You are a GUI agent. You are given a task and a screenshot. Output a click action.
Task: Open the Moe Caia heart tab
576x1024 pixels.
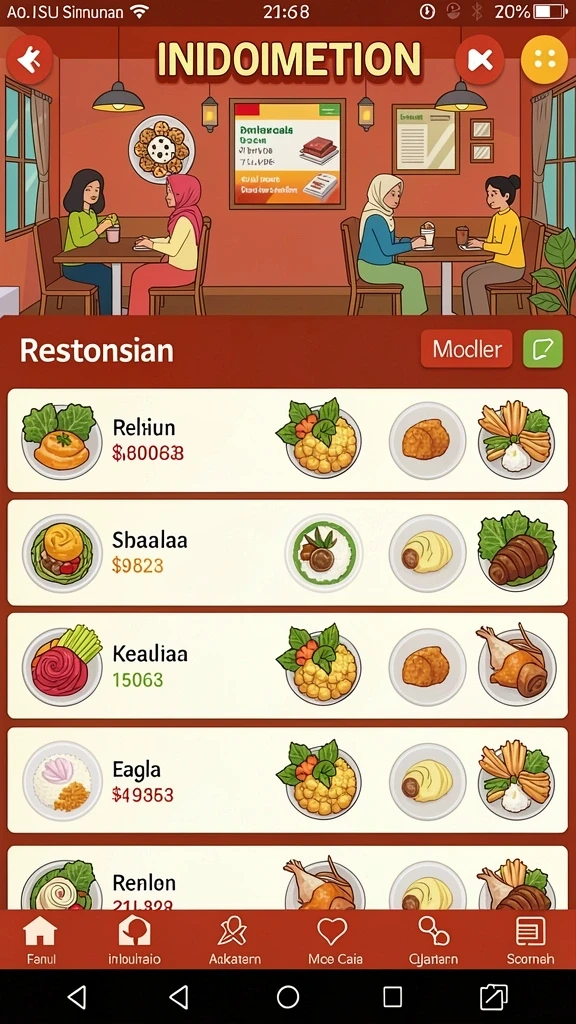332,940
